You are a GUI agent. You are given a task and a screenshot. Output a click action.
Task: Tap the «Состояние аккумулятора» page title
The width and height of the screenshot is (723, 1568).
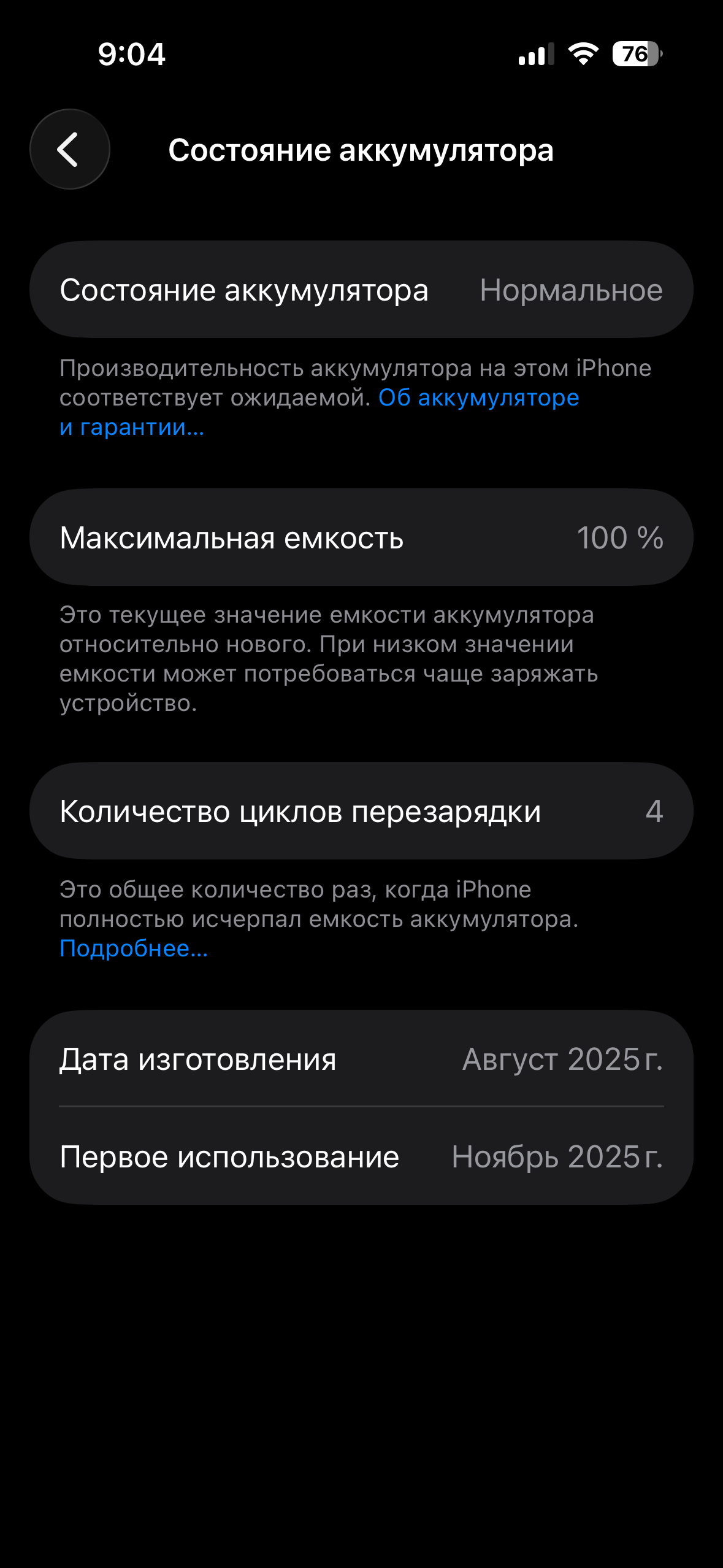362,150
